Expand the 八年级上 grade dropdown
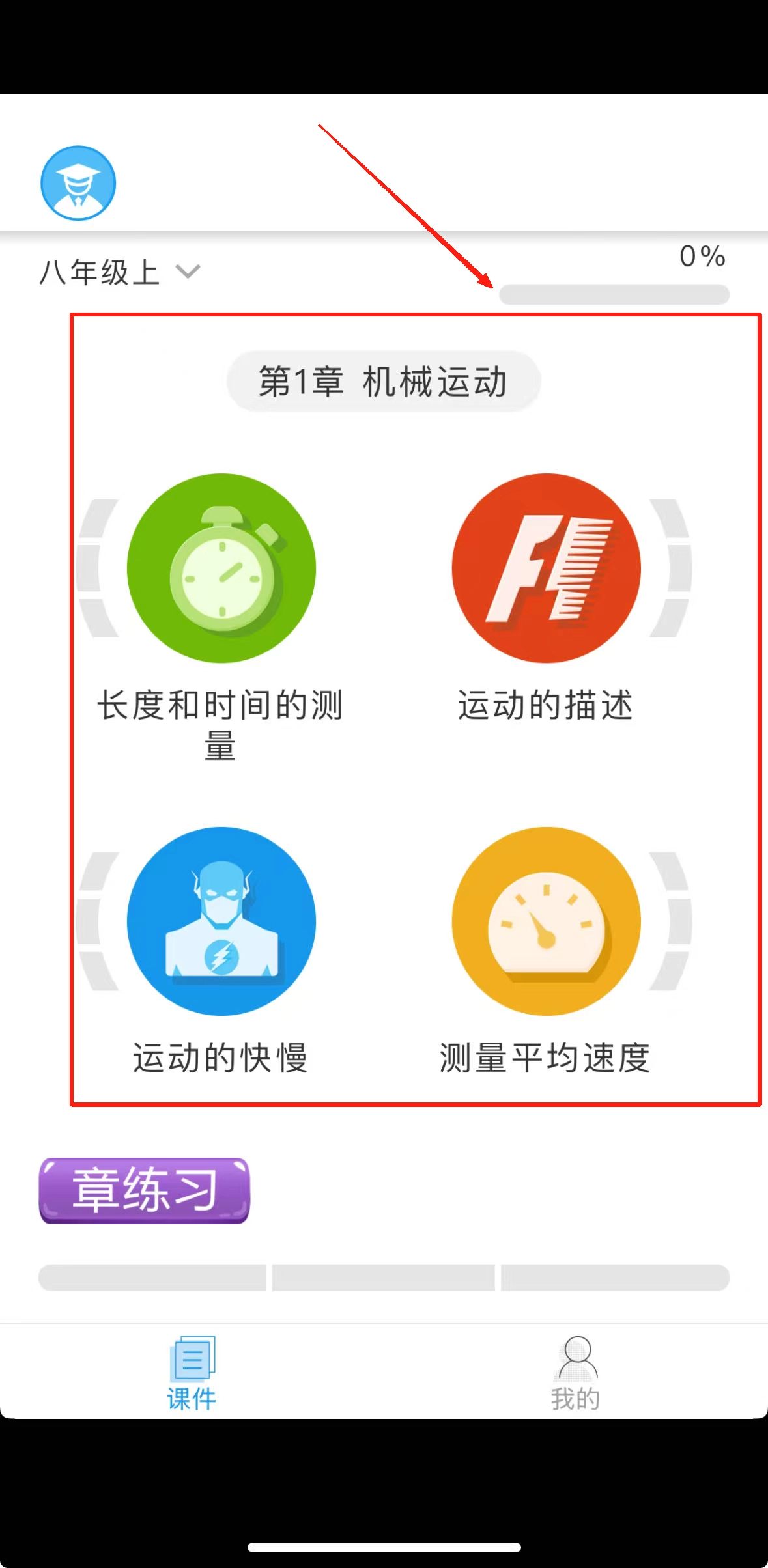The height and width of the screenshot is (1568, 768). [121, 272]
